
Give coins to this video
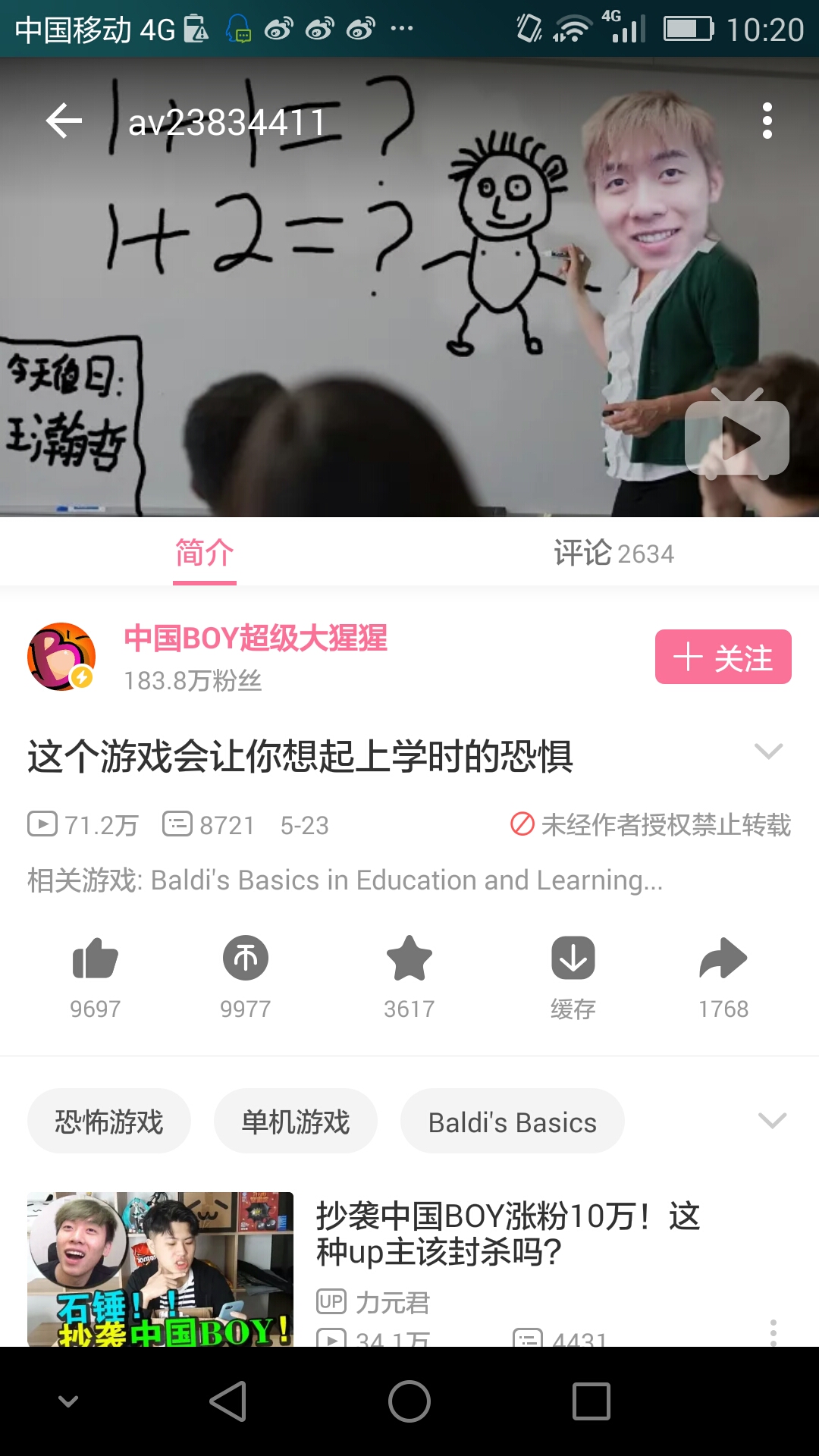[x=245, y=959]
